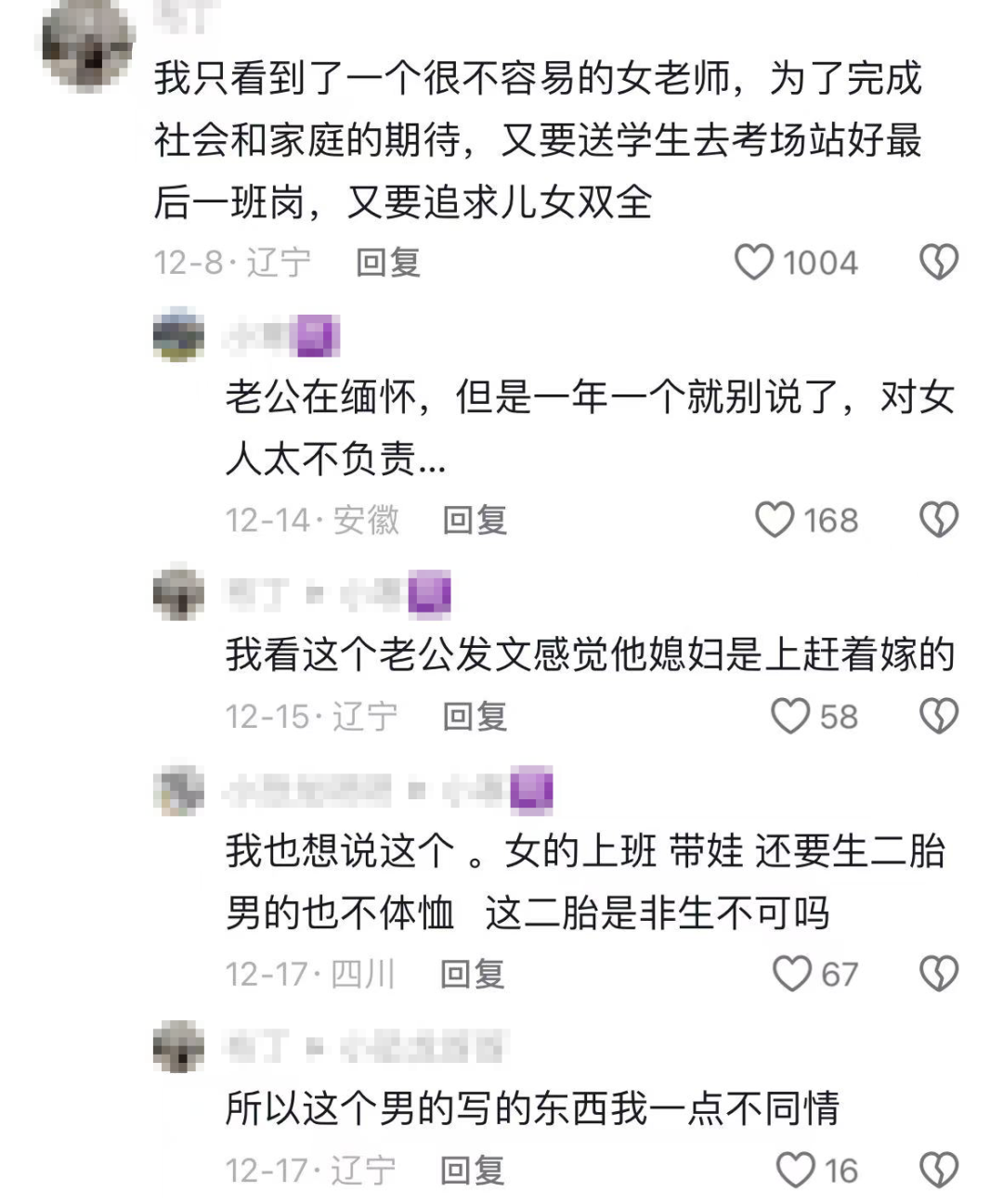1003x1204 pixels.
Task: Dislike the 12-17 辽宁 reply
Action: coord(938,1171)
